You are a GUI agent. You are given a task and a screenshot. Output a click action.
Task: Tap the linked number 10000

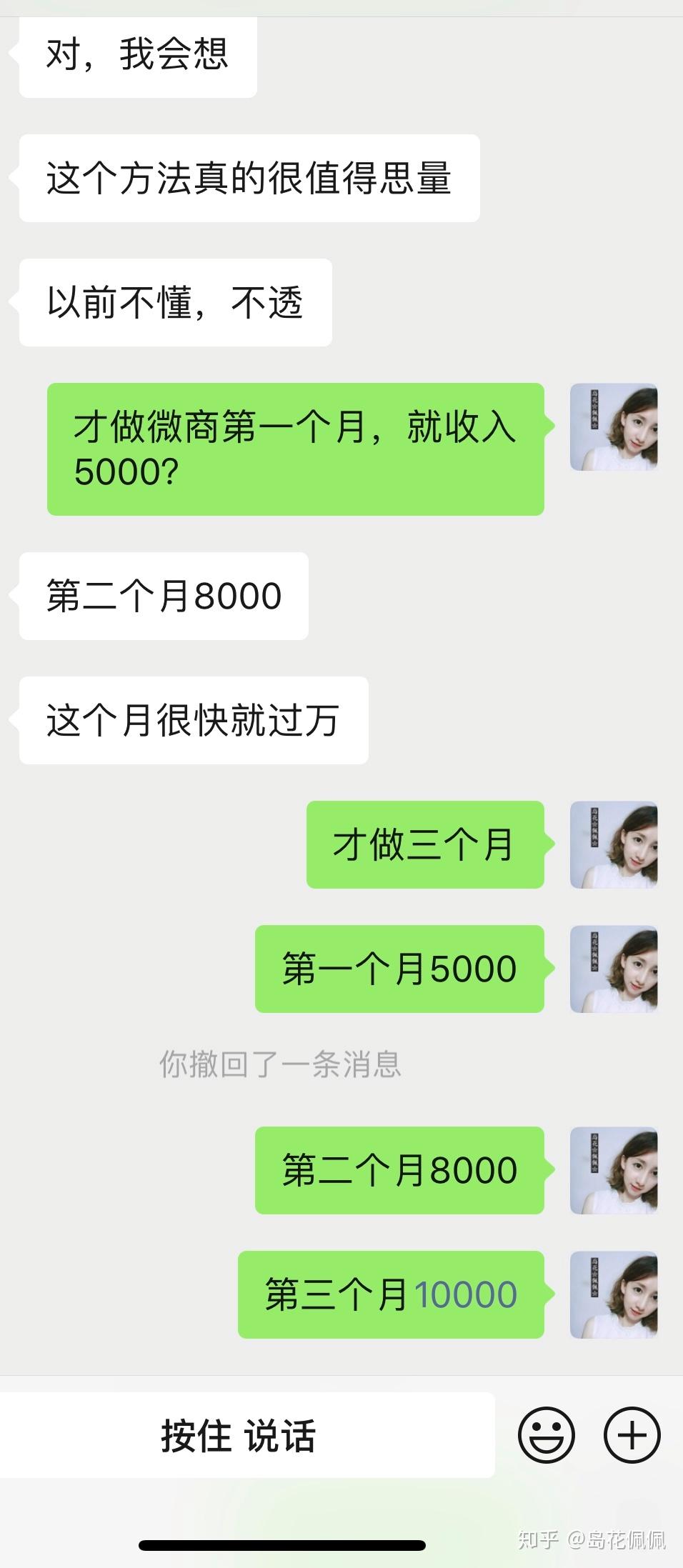465,1295
